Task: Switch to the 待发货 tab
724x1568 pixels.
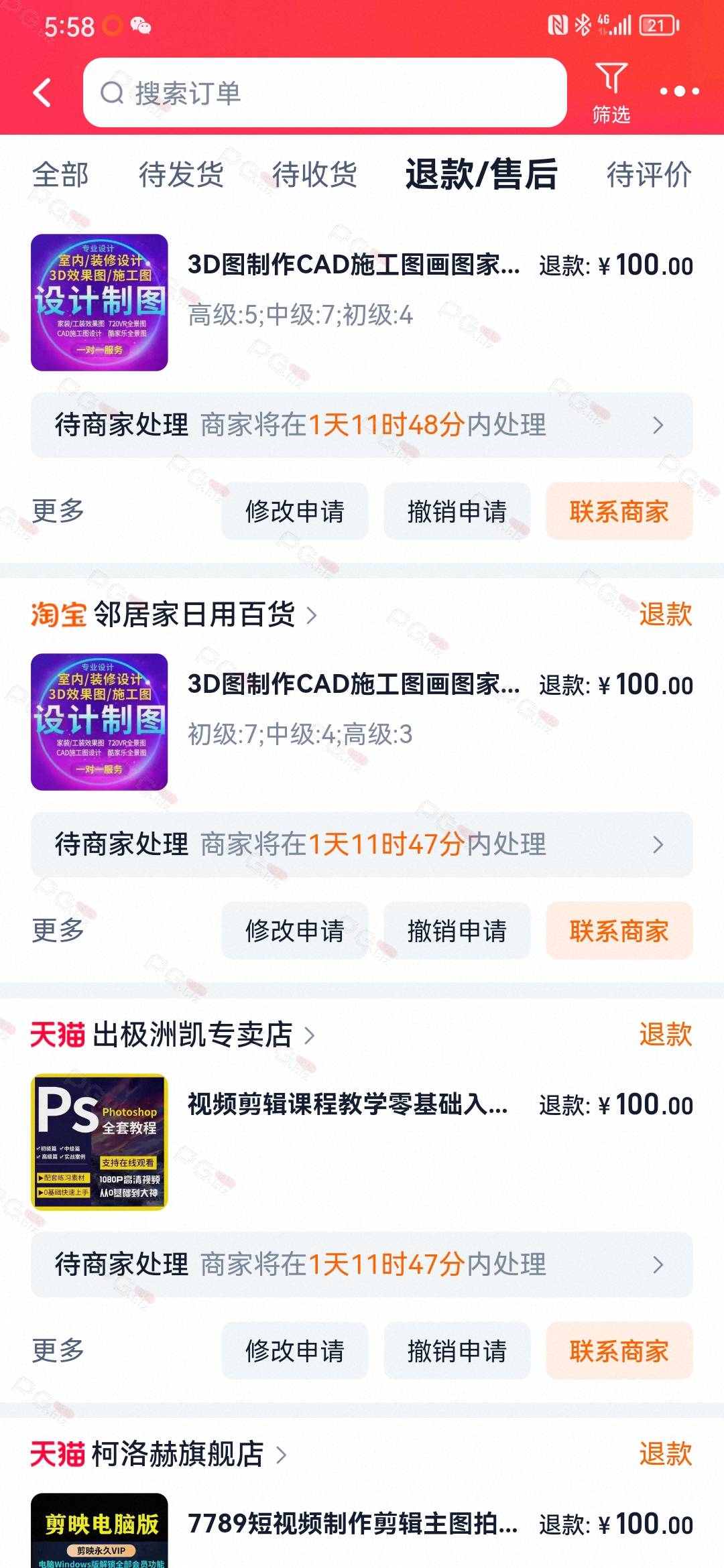Action: (181, 175)
